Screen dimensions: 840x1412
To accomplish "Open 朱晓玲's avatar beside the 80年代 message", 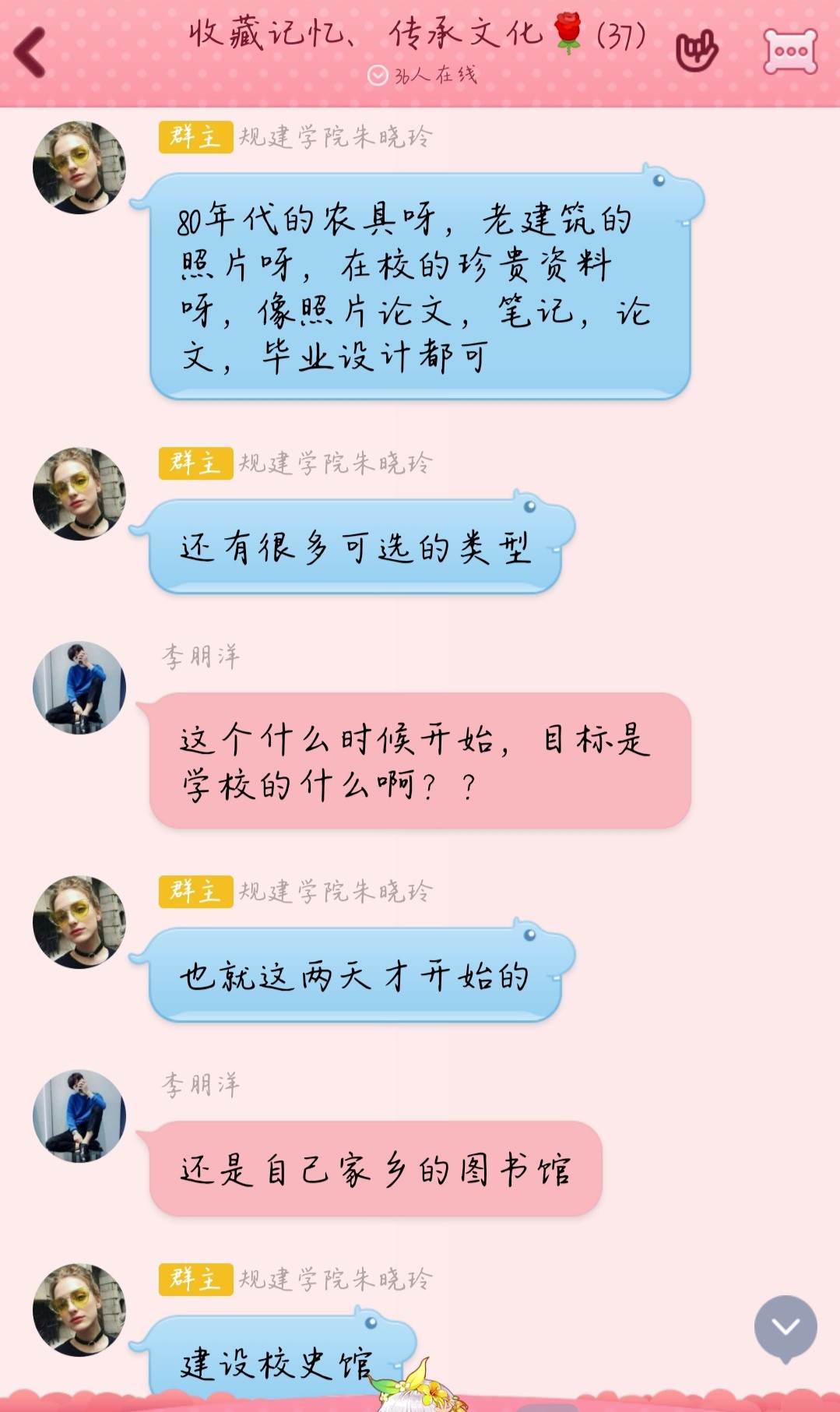I will 79,167.
